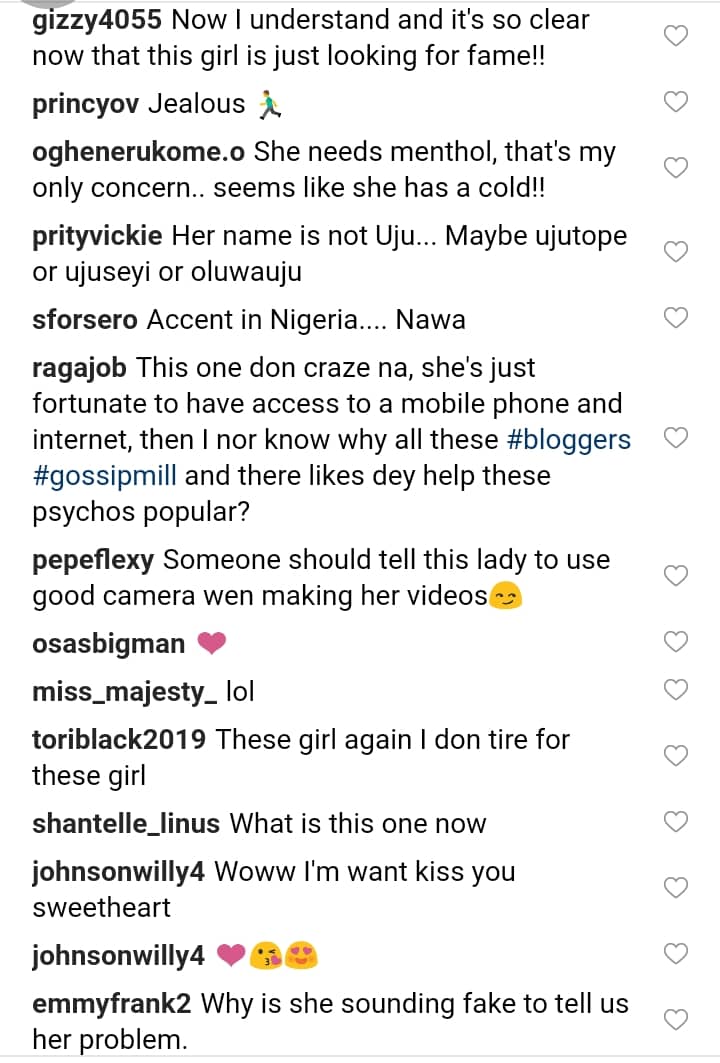Like gizzy4055's comment about fame

click(x=677, y=37)
